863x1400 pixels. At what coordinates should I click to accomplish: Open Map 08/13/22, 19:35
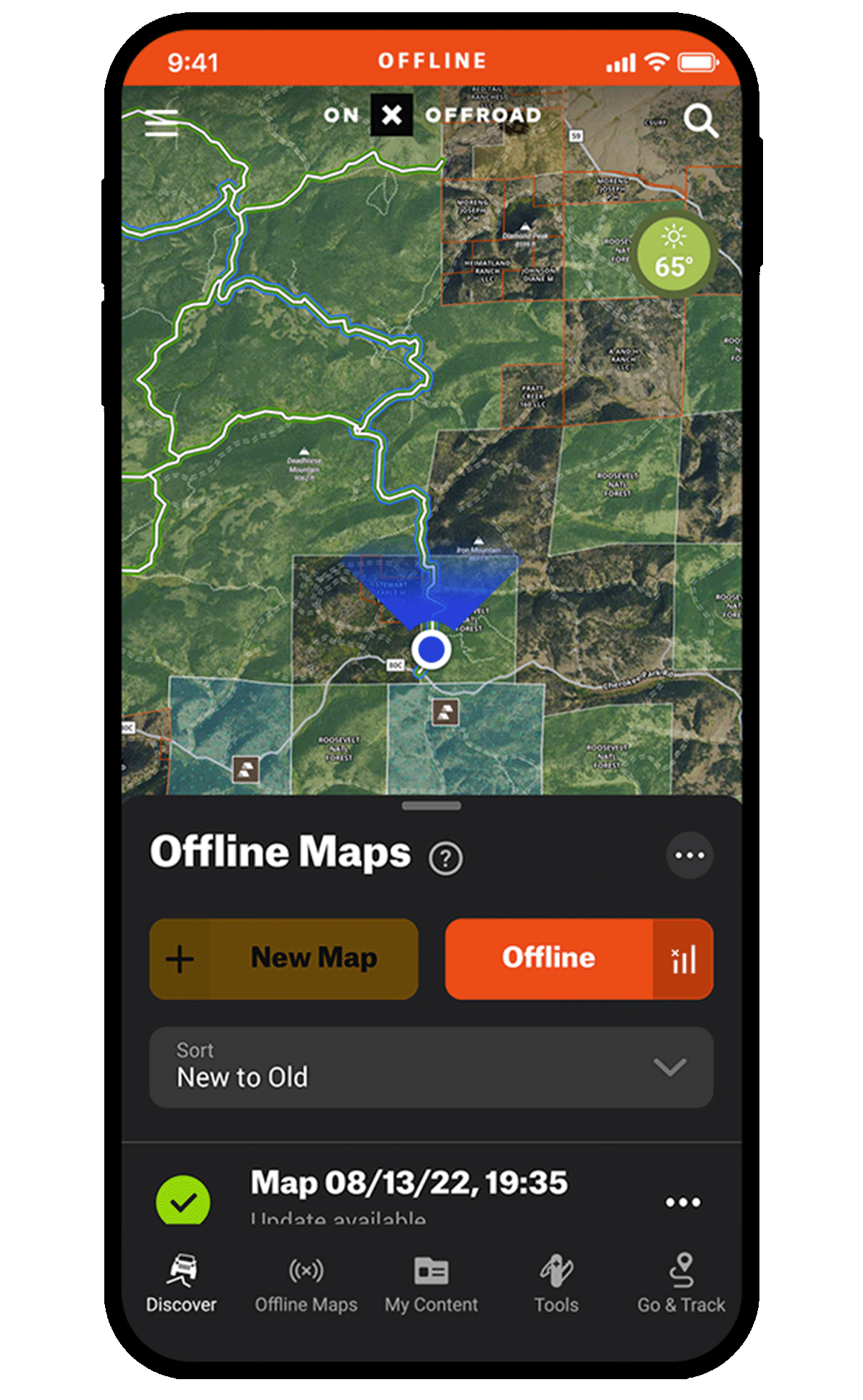coord(408,1184)
